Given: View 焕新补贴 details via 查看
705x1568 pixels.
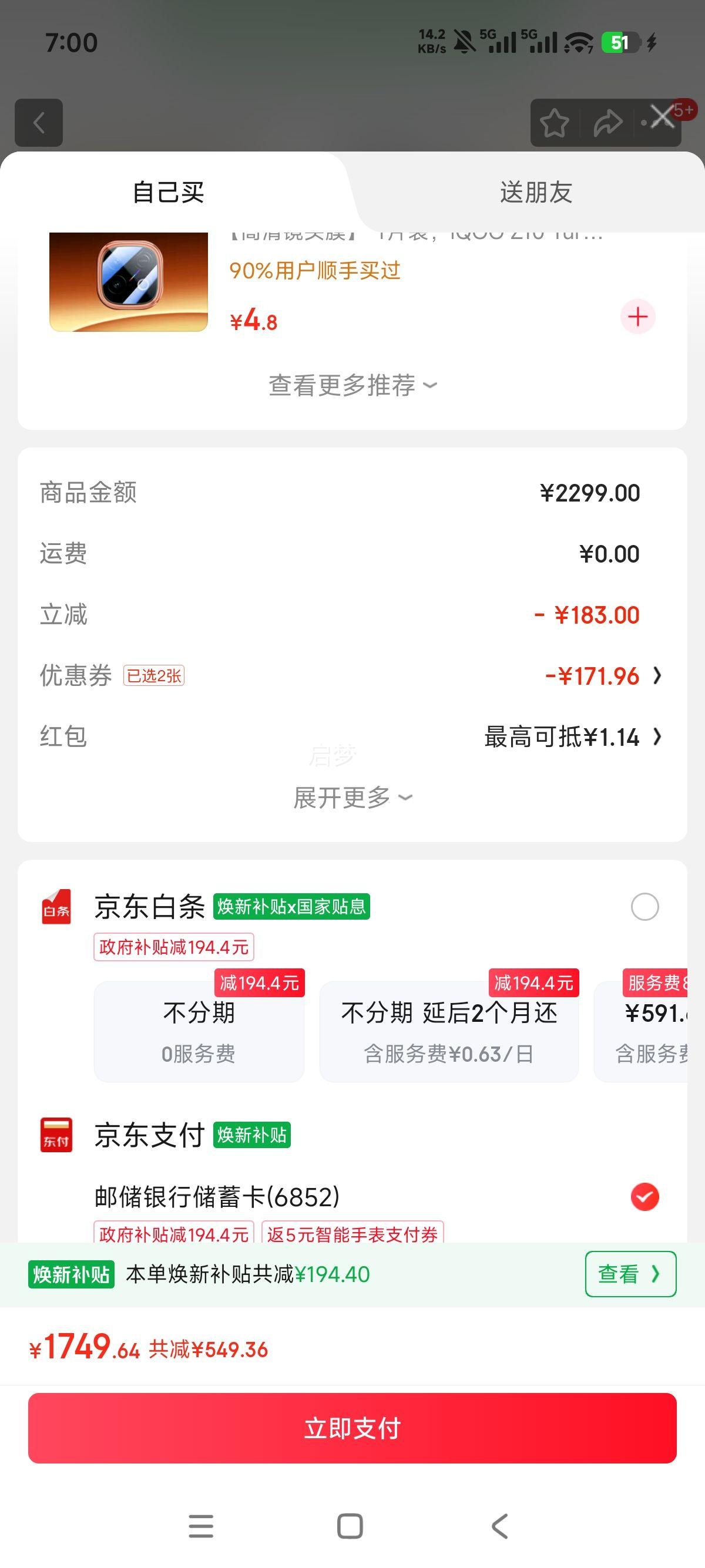Looking at the screenshot, I should 630,1274.
